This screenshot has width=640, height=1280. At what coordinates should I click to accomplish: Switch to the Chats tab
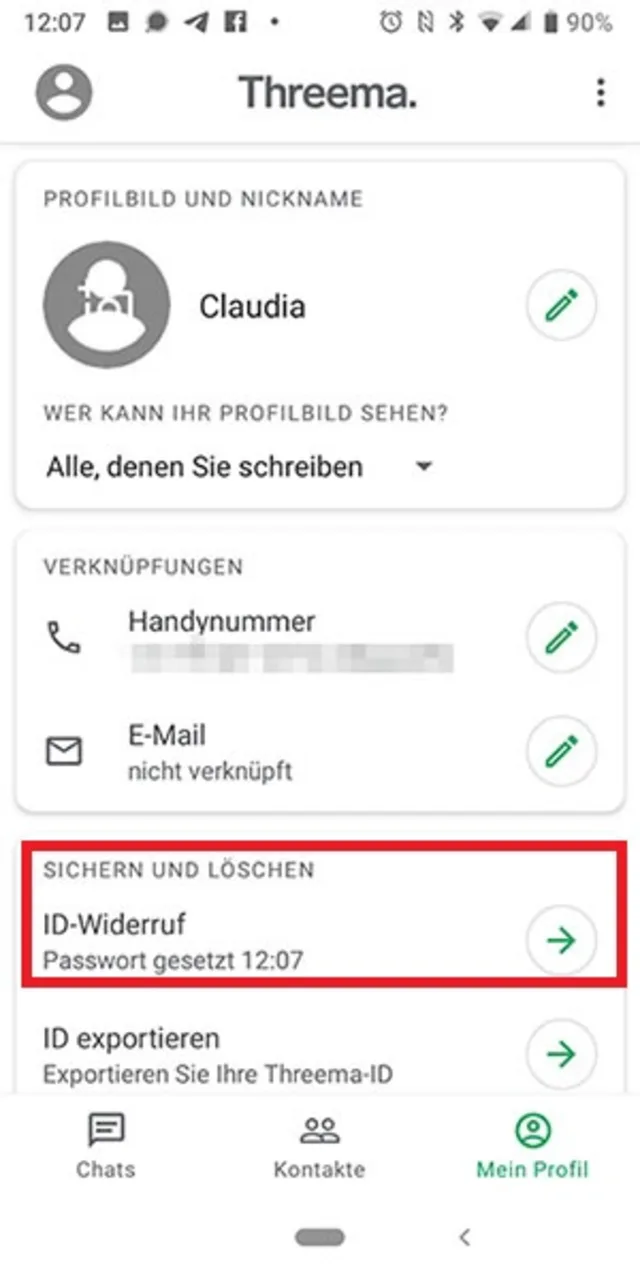point(106,1146)
